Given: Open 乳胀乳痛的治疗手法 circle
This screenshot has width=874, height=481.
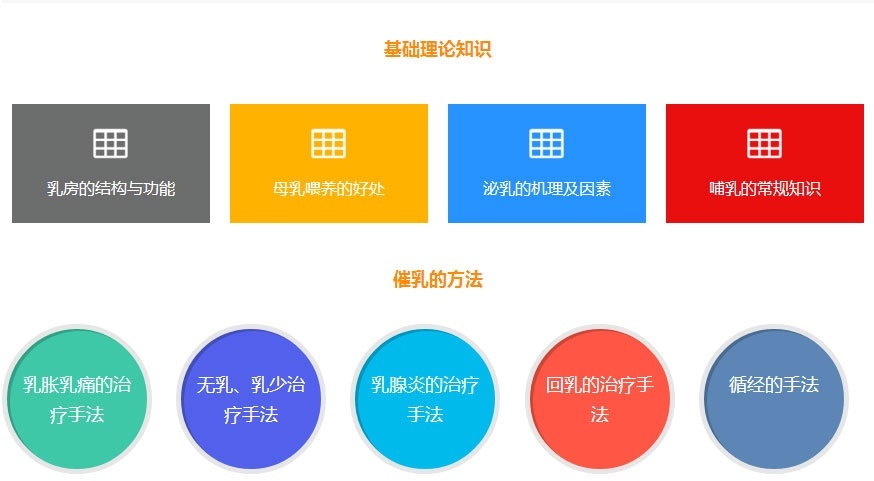Looking at the screenshot, I should 77,399.
